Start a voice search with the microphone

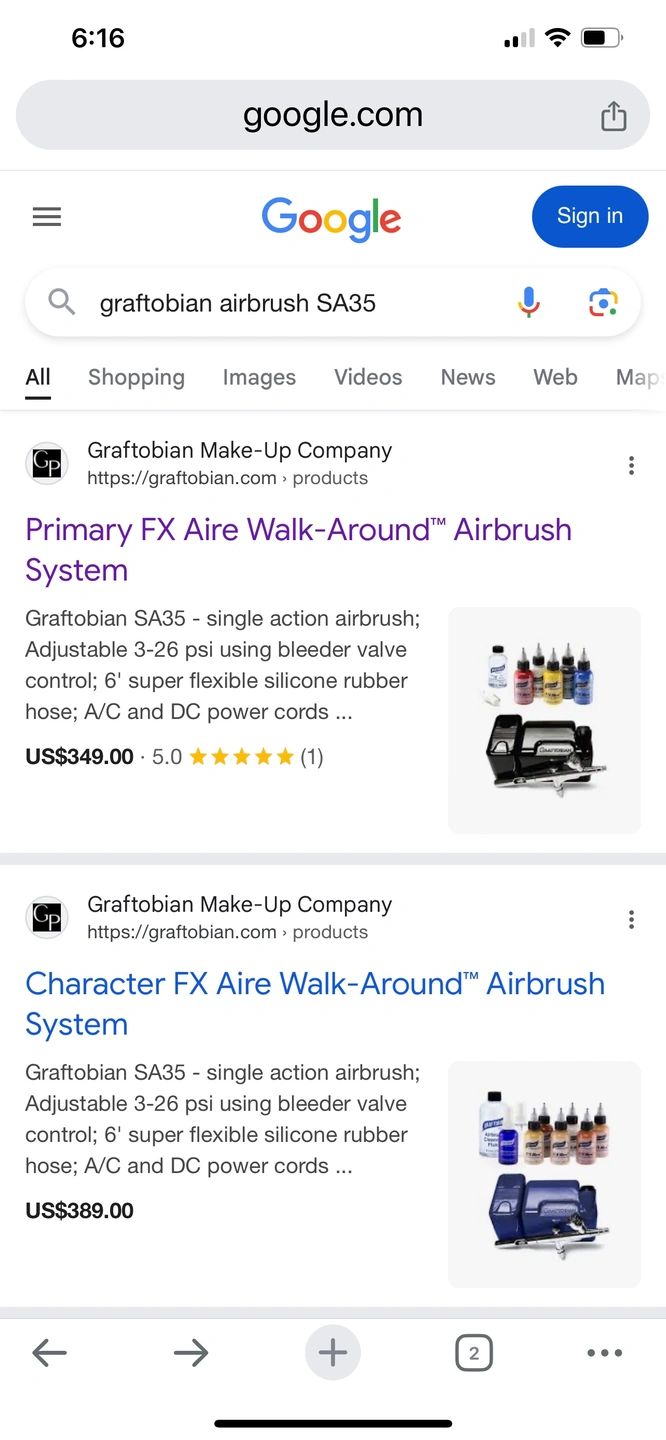point(529,302)
